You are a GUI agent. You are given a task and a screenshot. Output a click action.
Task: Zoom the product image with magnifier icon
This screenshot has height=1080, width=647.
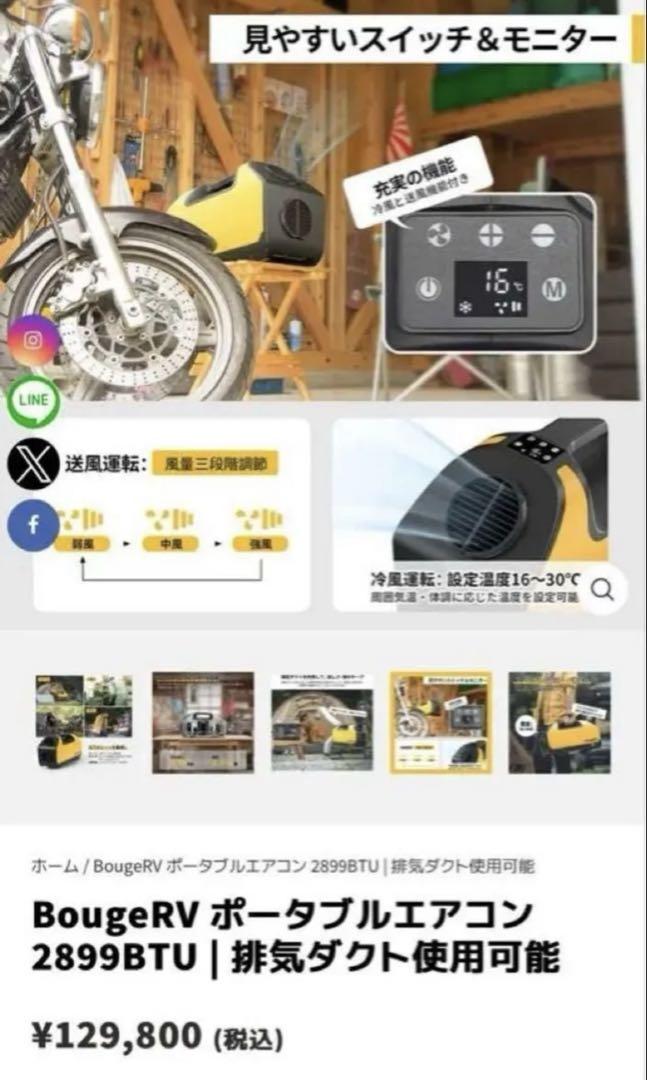tap(601, 590)
